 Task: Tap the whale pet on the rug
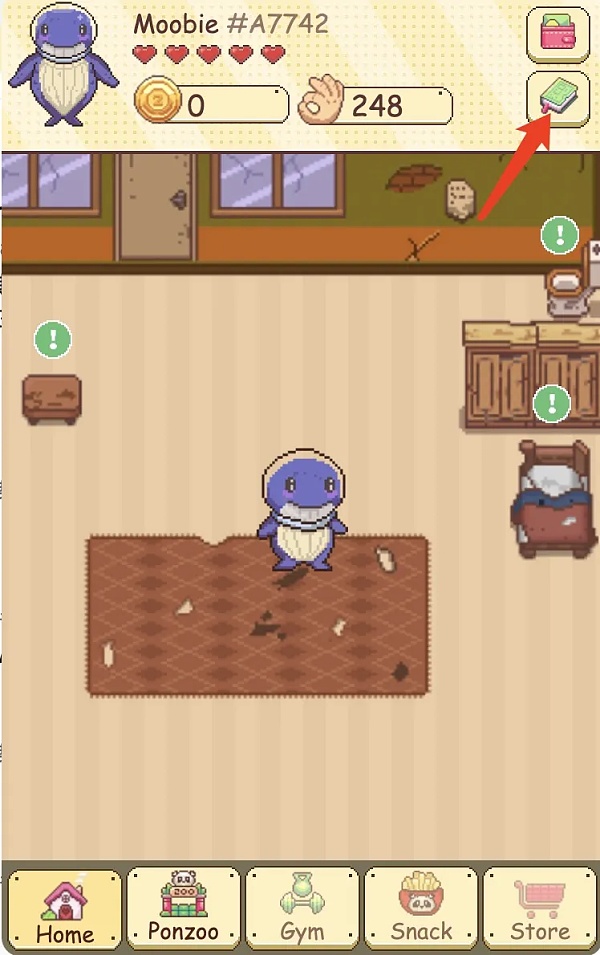pos(302,510)
